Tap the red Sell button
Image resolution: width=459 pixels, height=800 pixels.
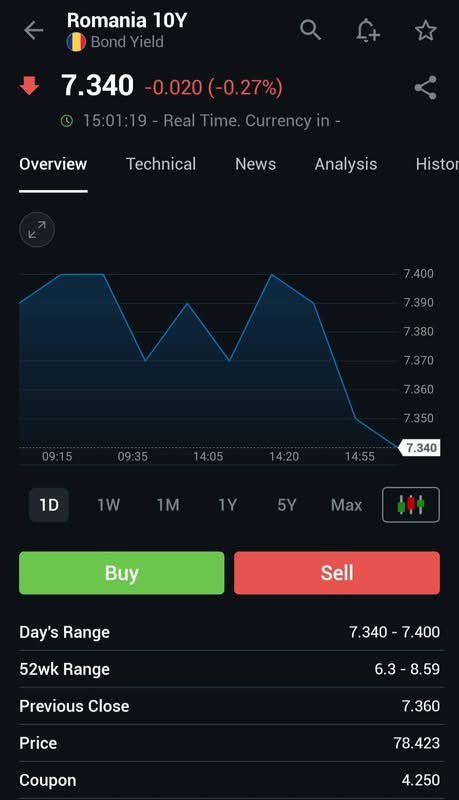tap(337, 573)
